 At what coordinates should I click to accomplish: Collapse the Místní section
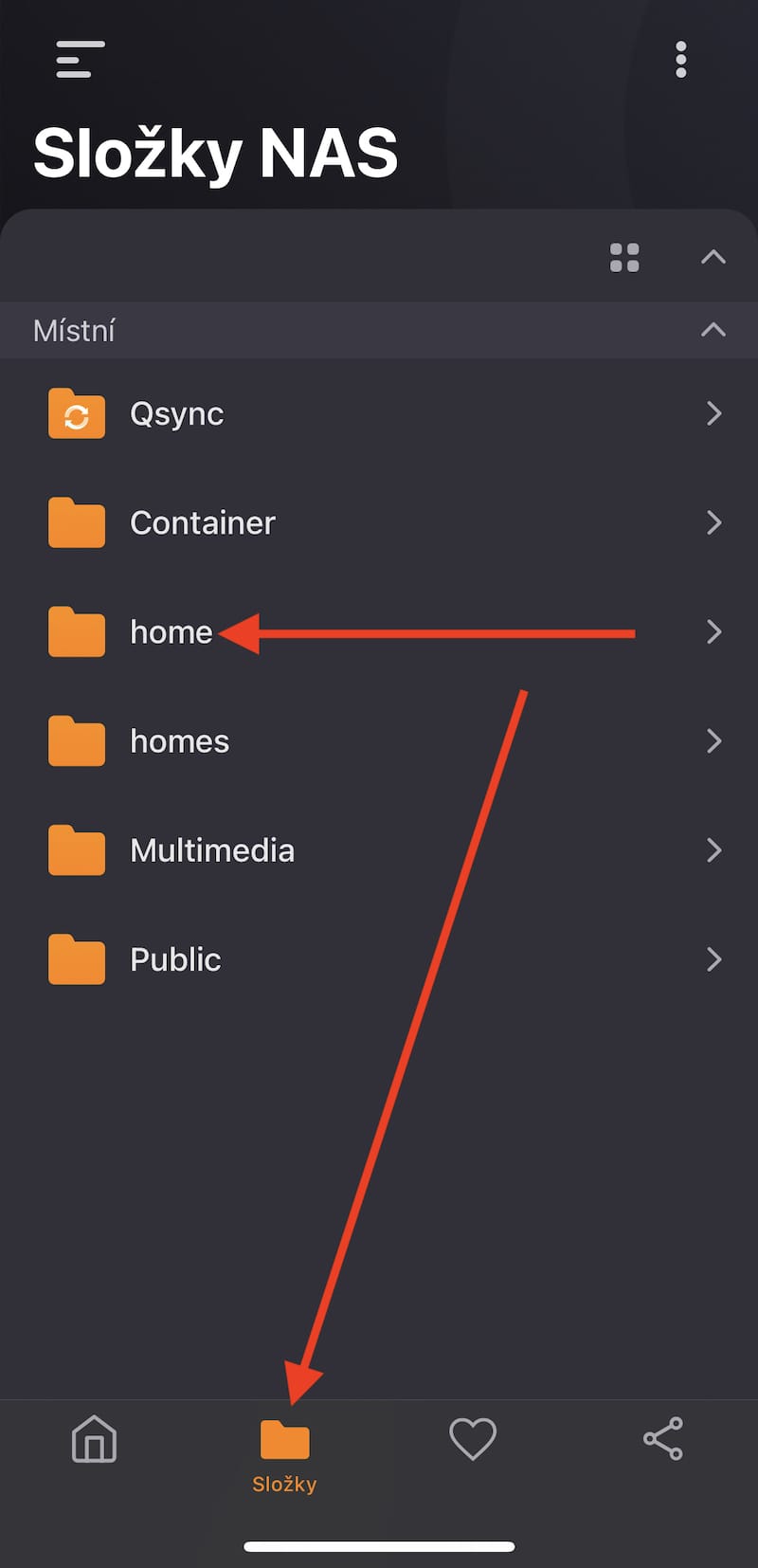pyautogui.click(x=713, y=330)
